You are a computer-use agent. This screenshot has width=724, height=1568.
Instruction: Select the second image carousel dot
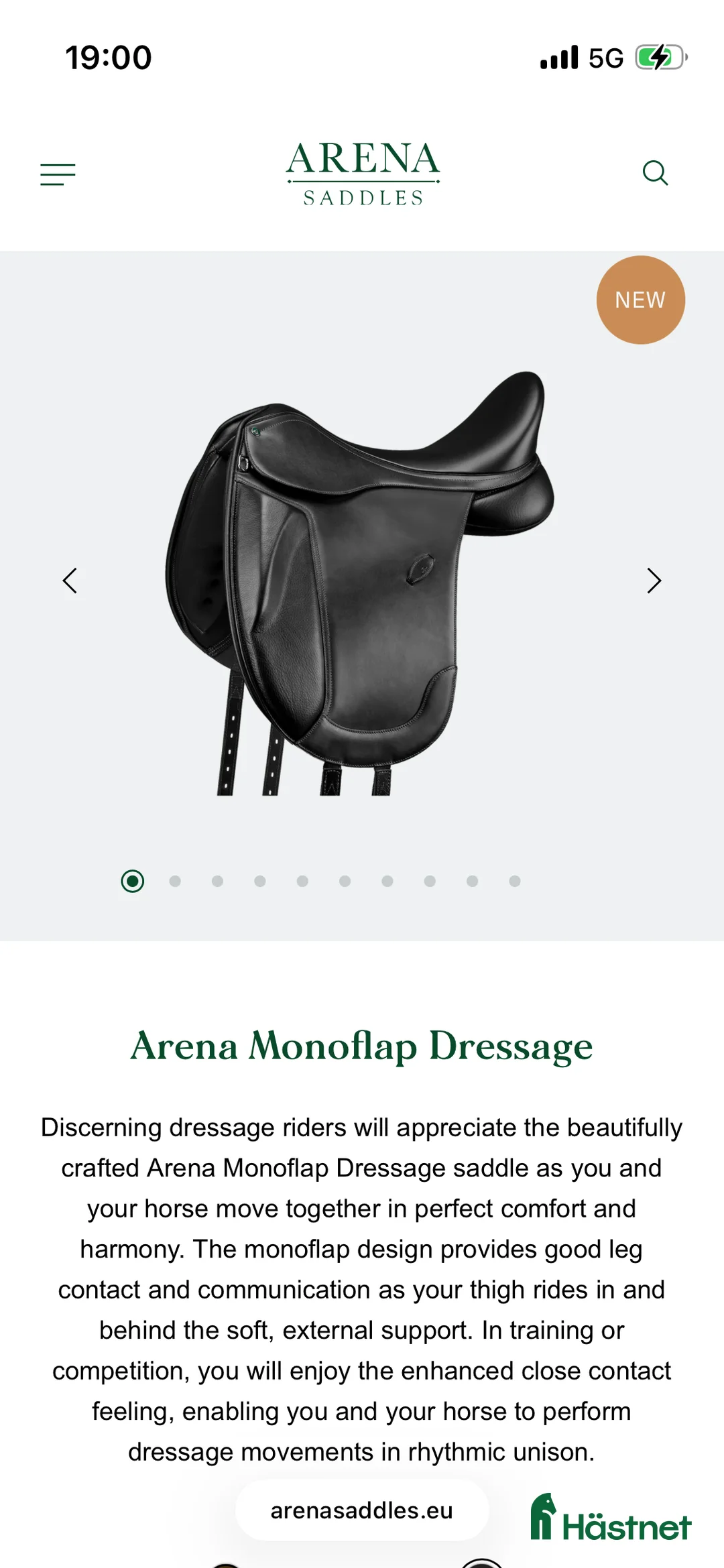[x=175, y=881]
